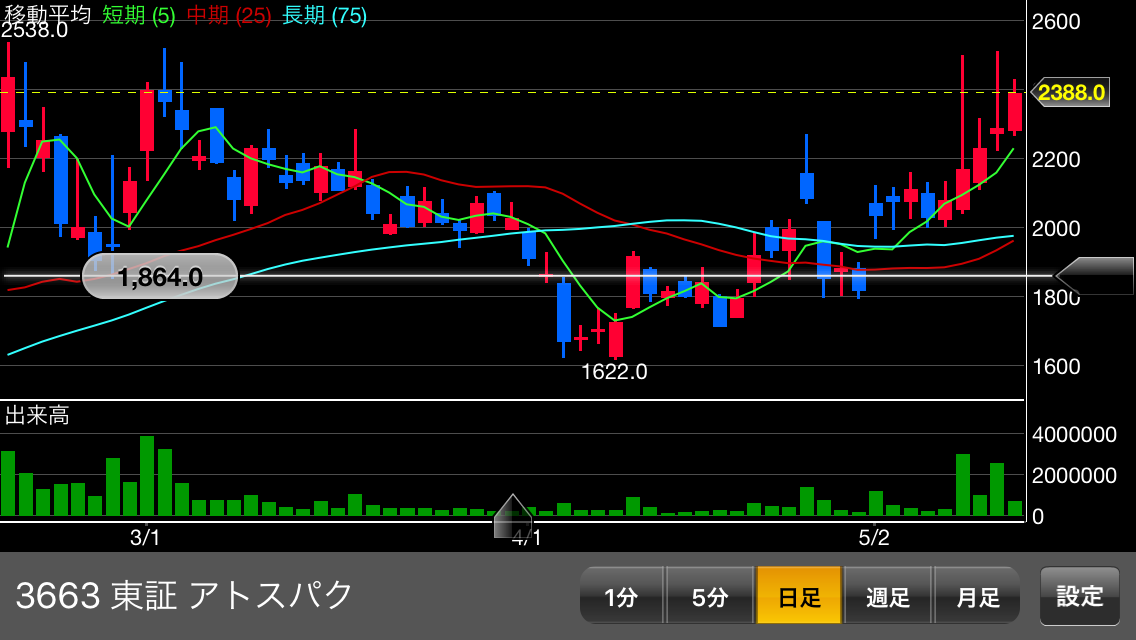Open the 設定 settings button
1136x640 pixels.
tap(1079, 597)
